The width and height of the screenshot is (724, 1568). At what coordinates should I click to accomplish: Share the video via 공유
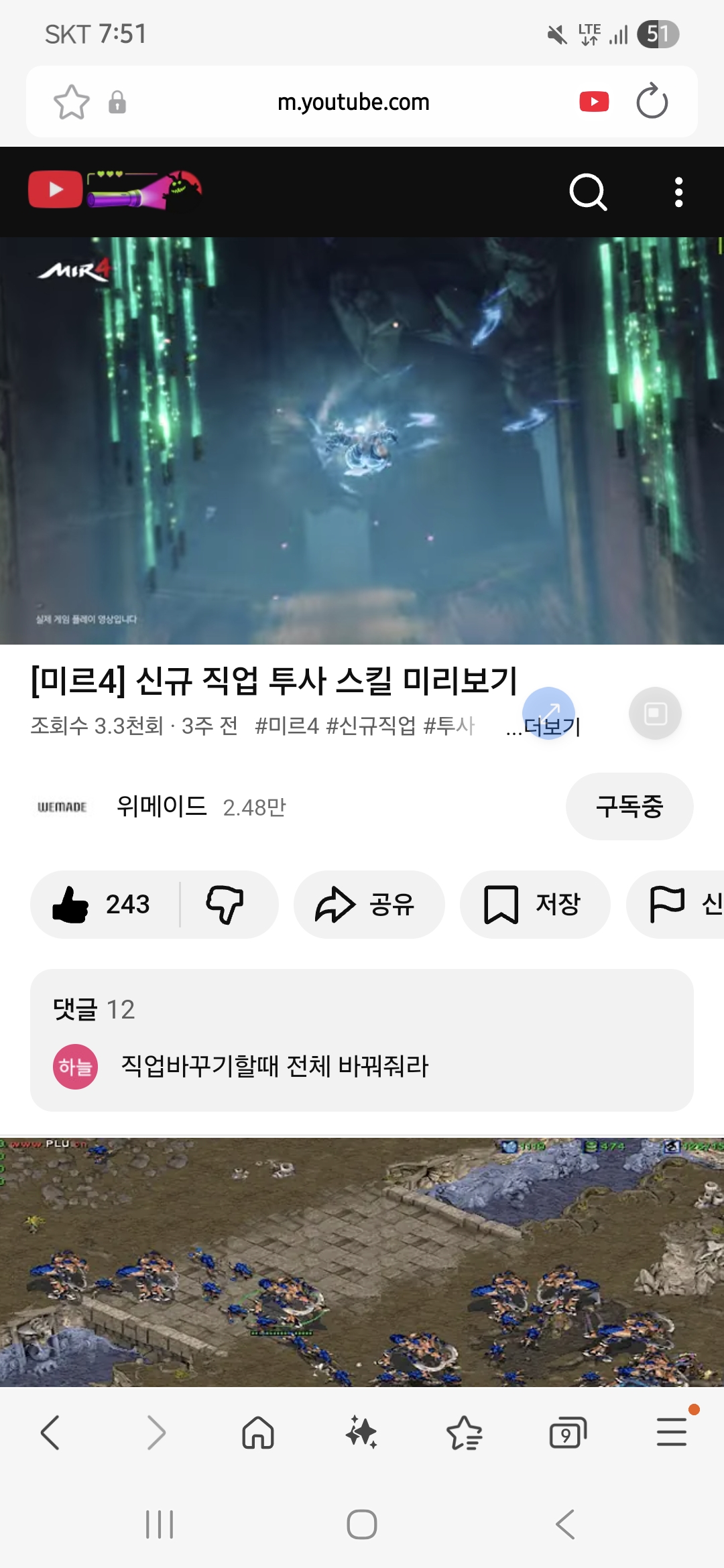[368, 905]
